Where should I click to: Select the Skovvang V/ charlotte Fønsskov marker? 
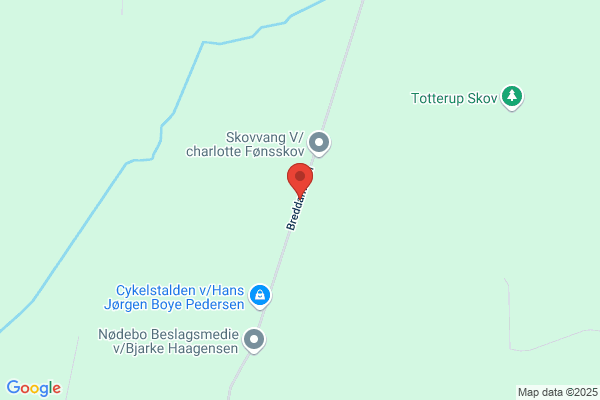[x=319, y=143]
